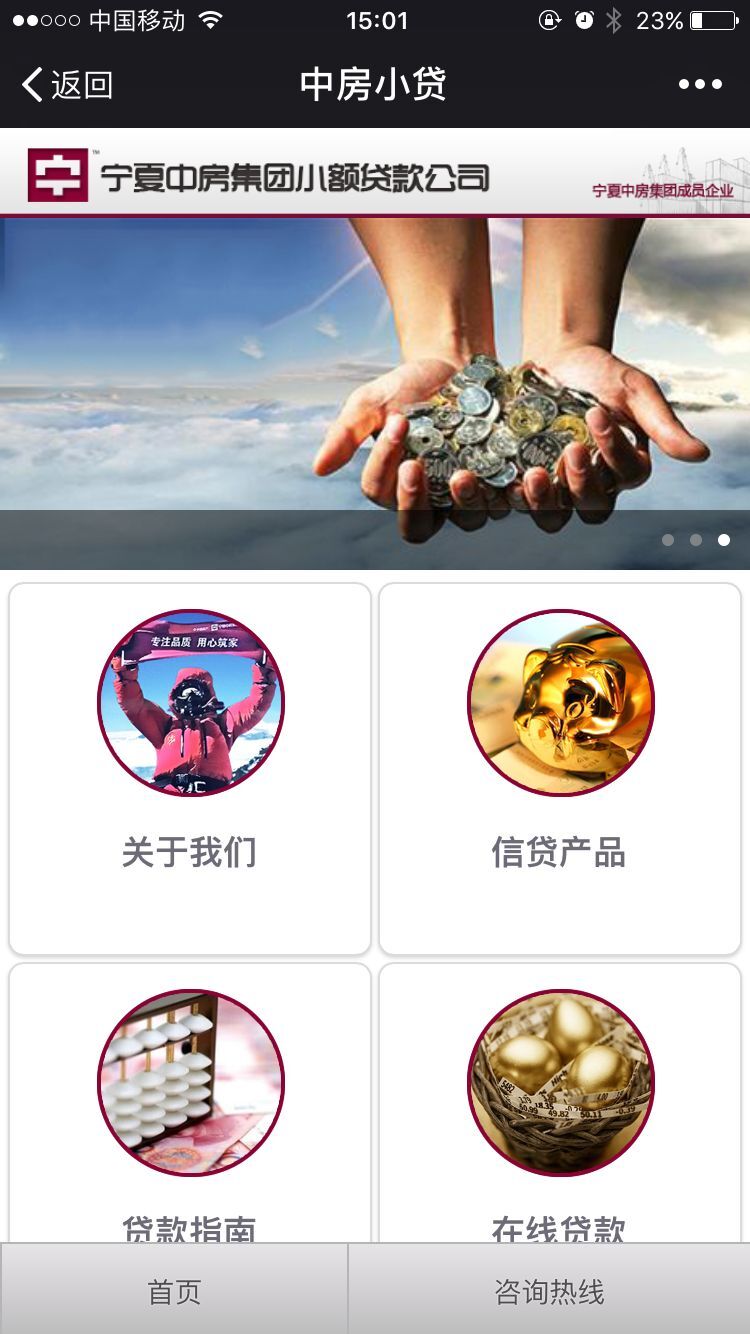Viewport: 750px width, 1334px height.
Task: Open the 贷款指南 abacus icon
Action: coord(190,1082)
